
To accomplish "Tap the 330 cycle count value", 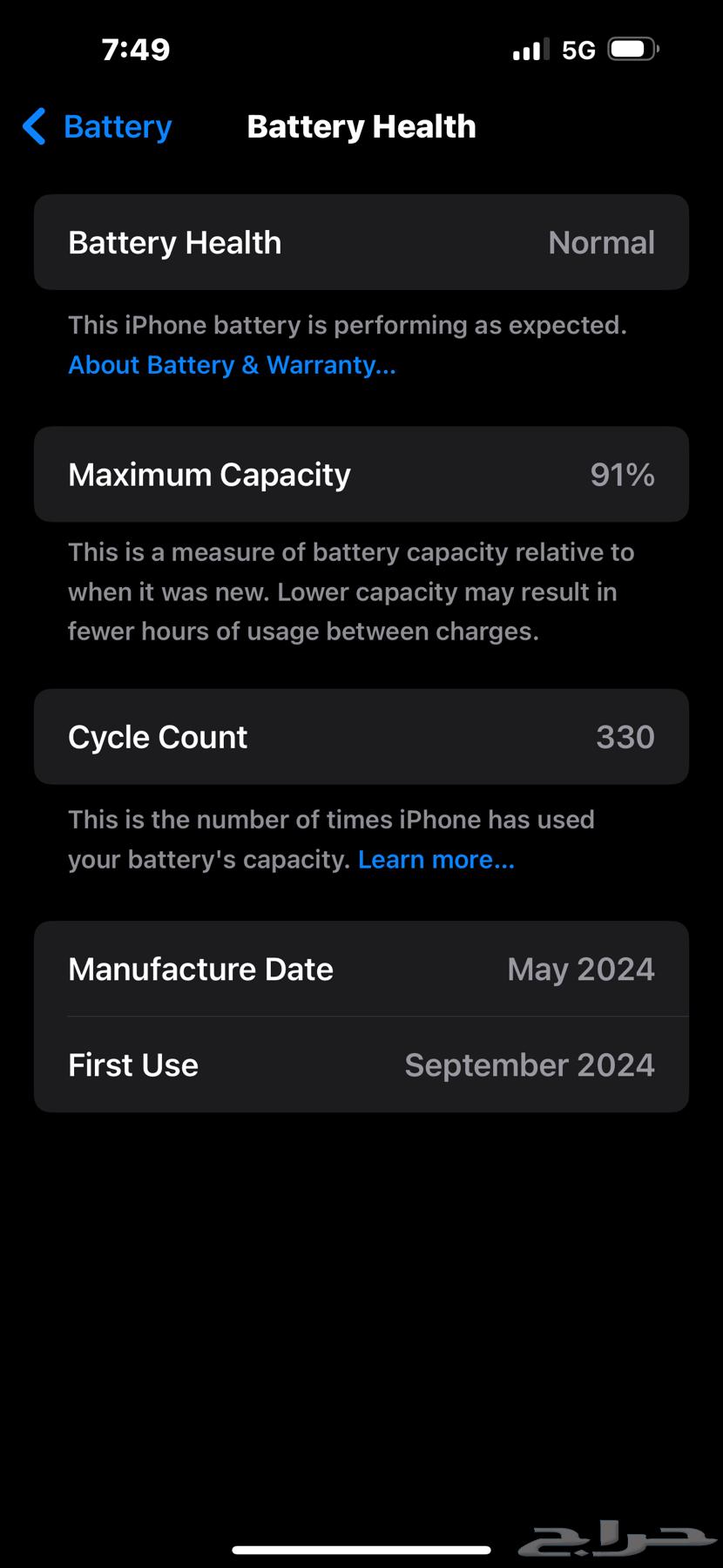I will click(625, 736).
